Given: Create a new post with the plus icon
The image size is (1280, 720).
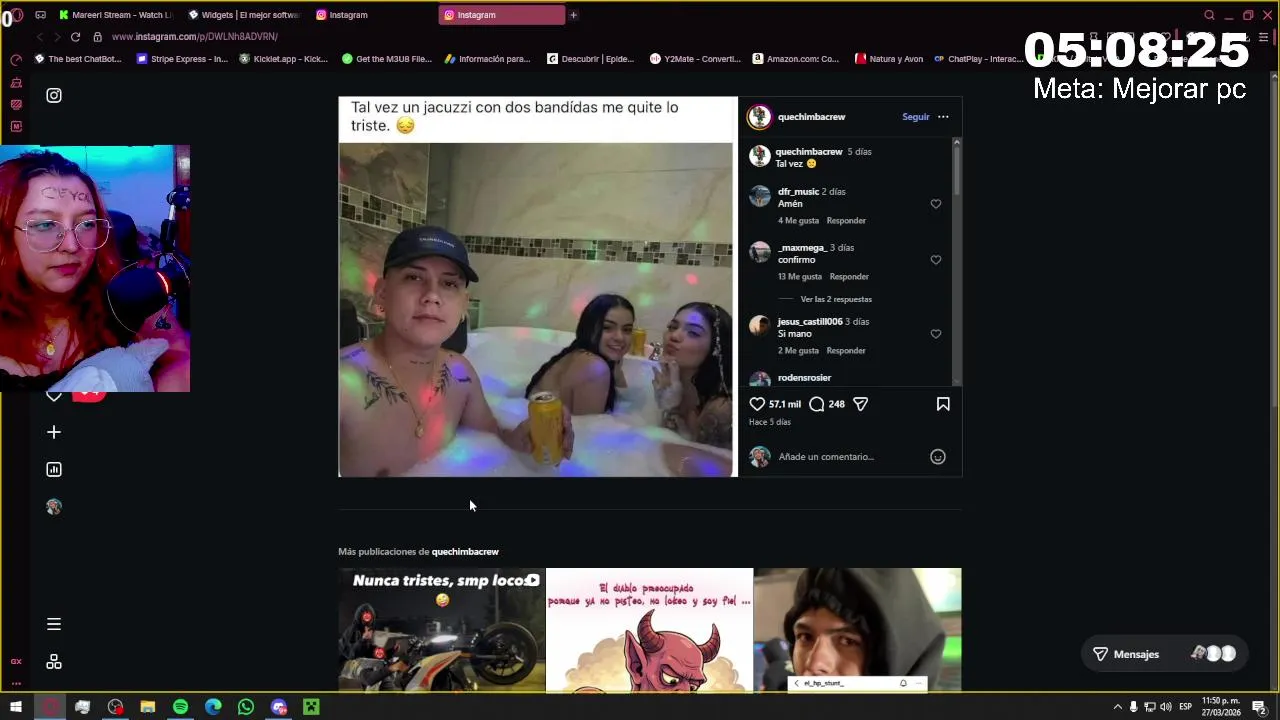Looking at the screenshot, I should (x=54, y=432).
